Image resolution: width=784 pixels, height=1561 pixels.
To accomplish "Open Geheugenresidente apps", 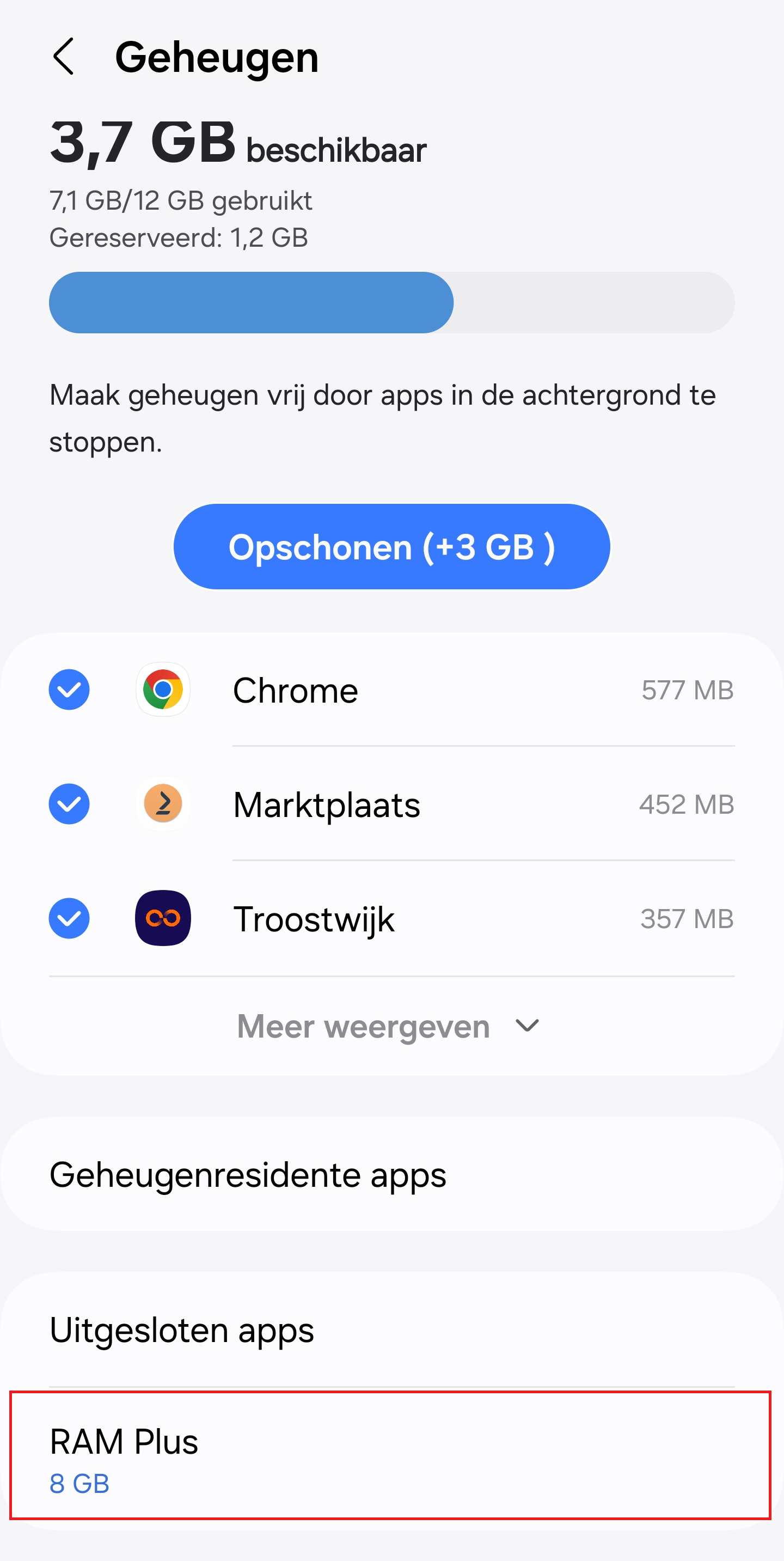I will point(248,1174).
